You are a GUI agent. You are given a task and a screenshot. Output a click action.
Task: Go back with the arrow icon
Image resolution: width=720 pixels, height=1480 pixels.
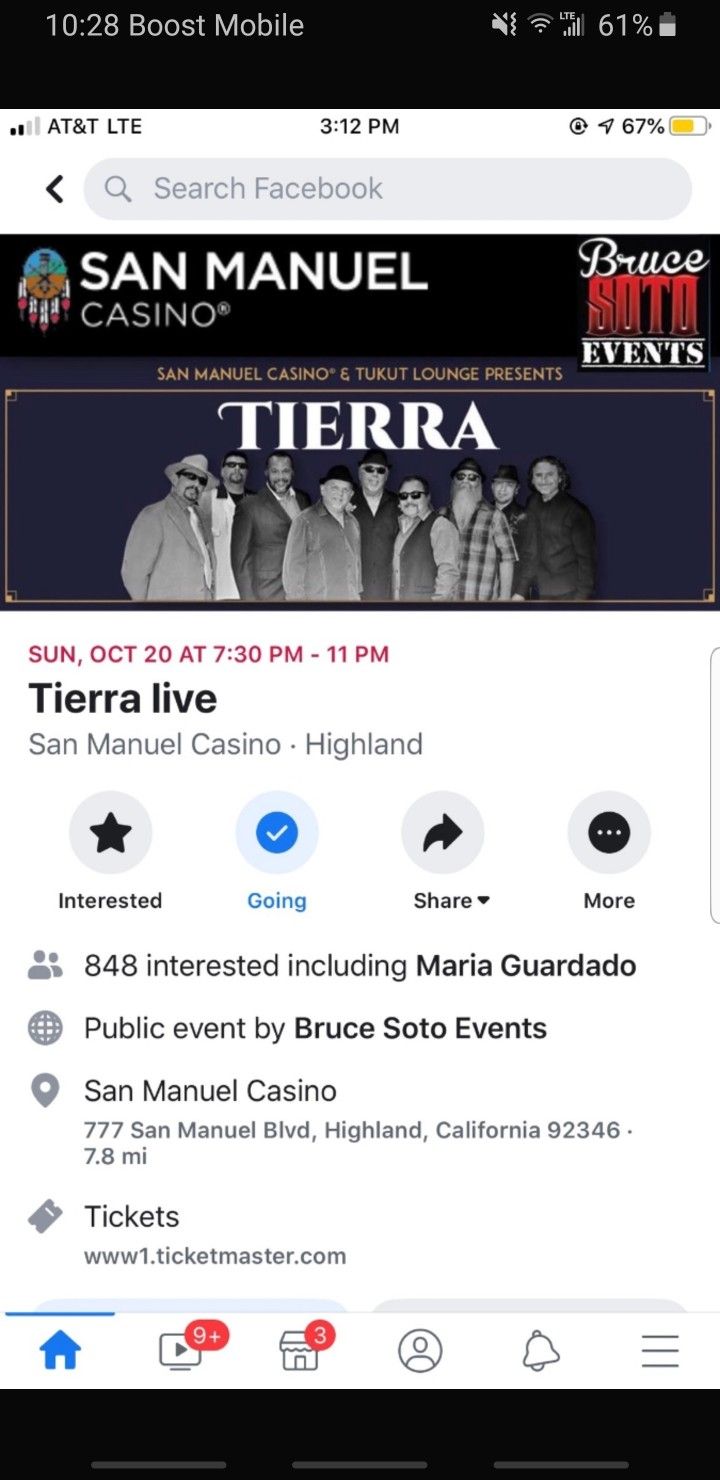tap(54, 188)
